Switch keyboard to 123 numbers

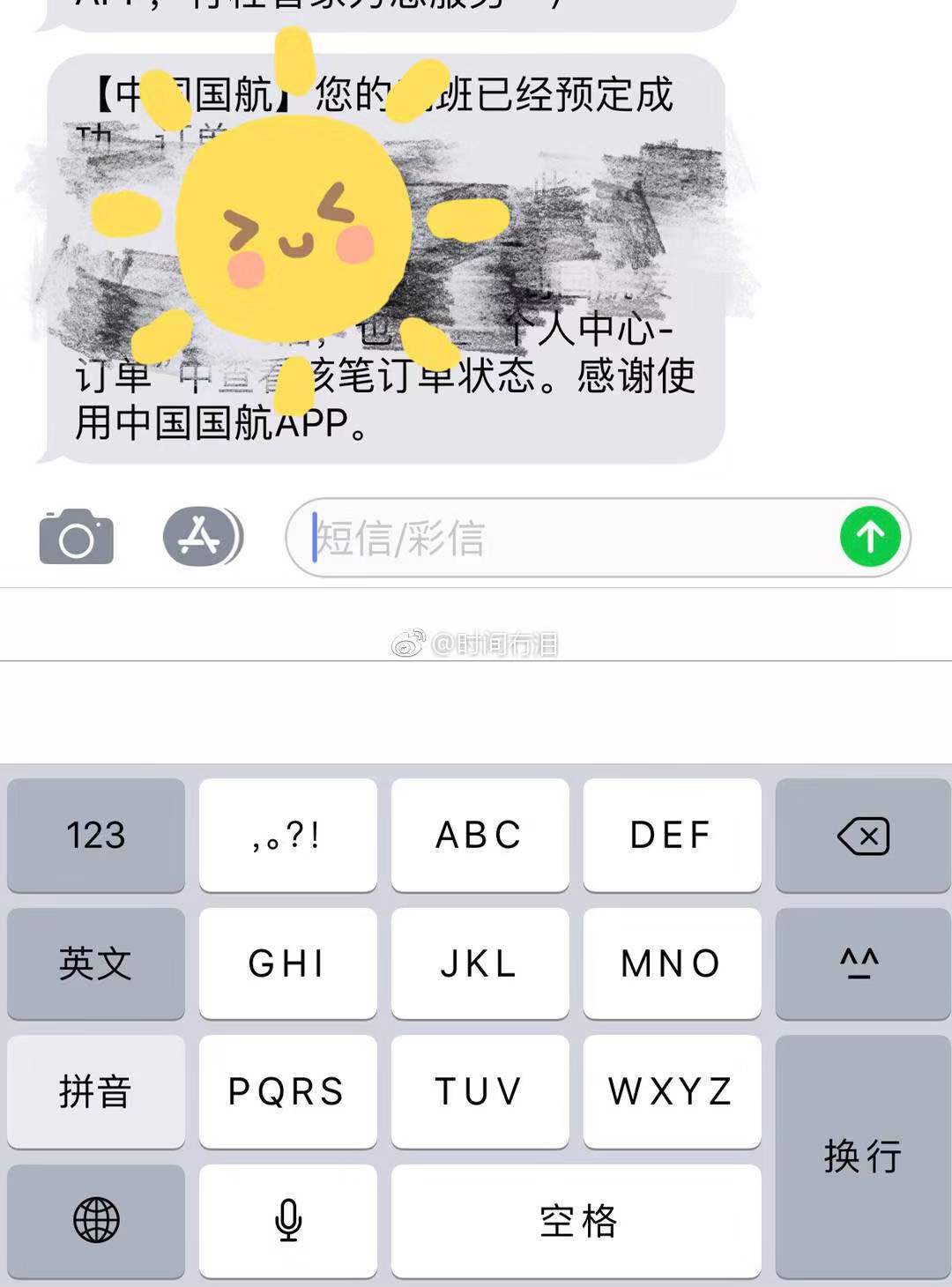pyautogui.click(x=96, y=835)
